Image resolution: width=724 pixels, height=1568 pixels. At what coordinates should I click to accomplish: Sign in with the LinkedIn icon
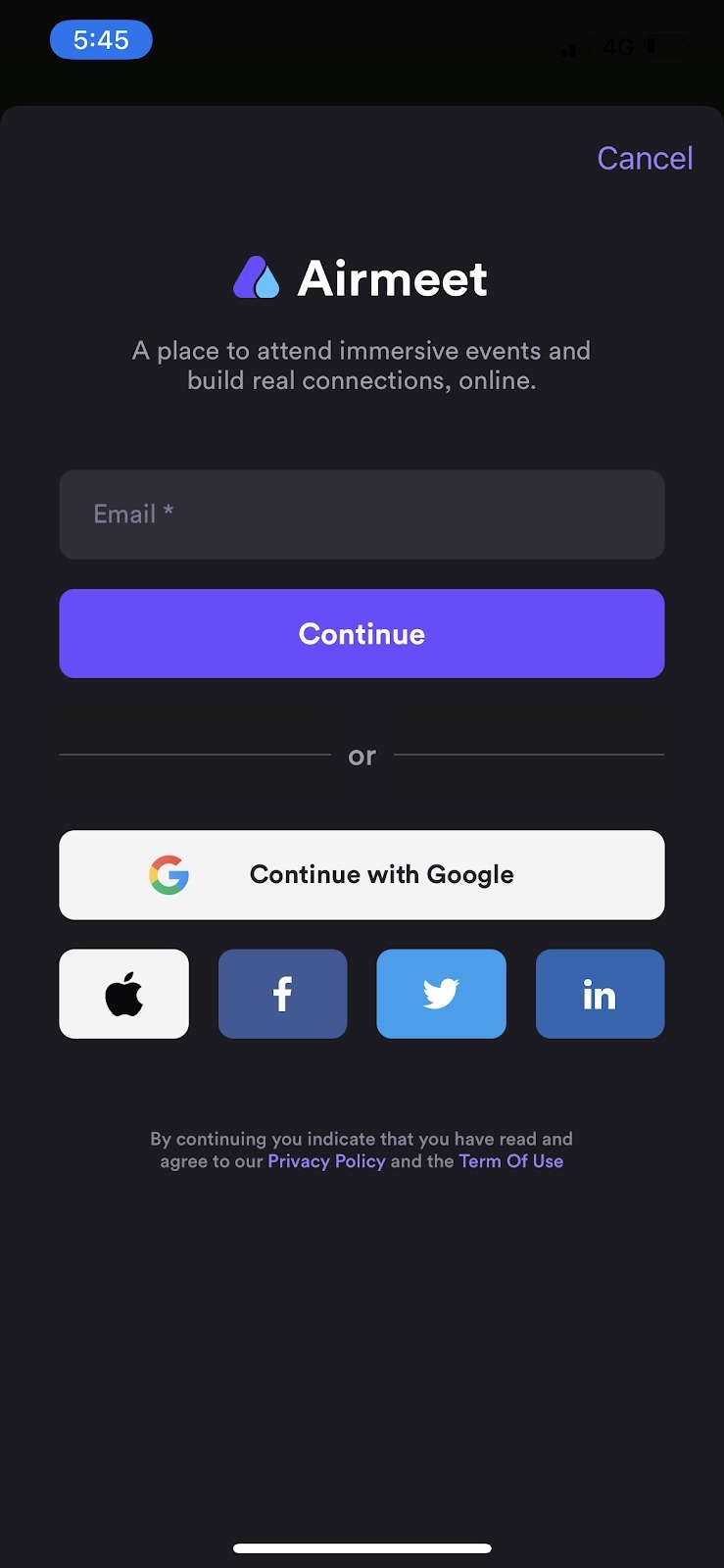[600, 994]
